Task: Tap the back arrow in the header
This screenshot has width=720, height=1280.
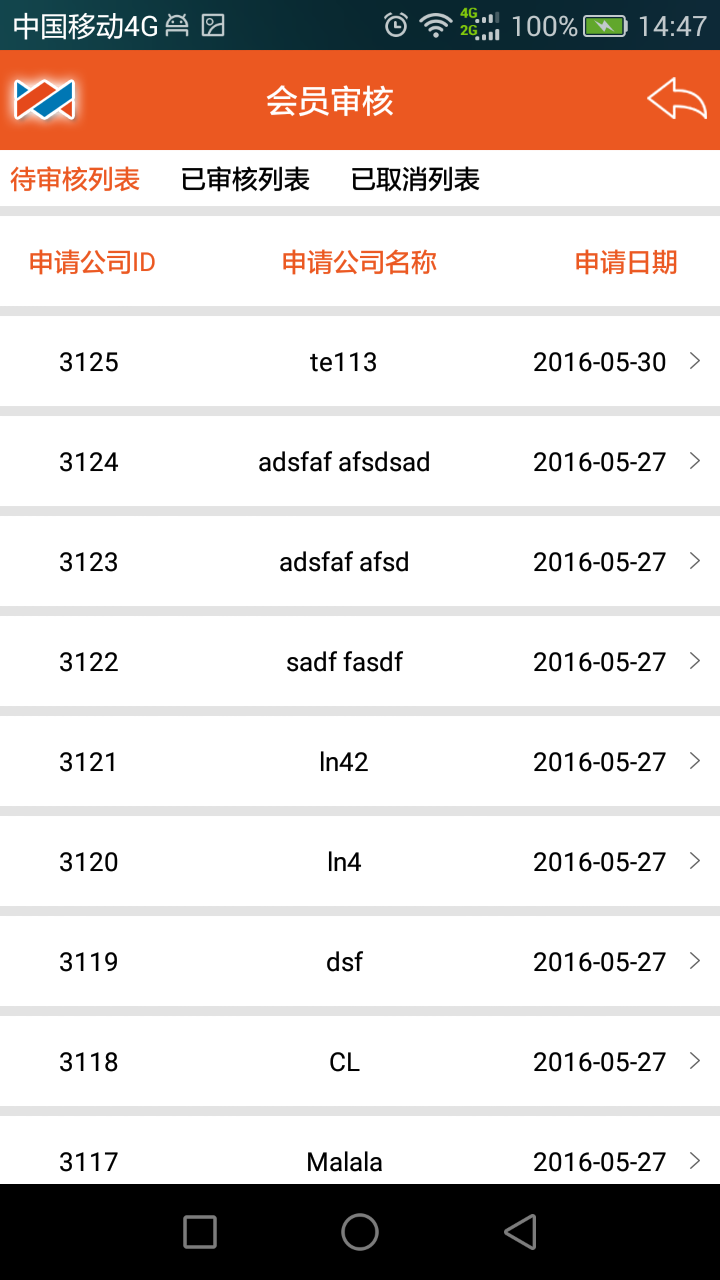Action: click(x=677, y=100)
